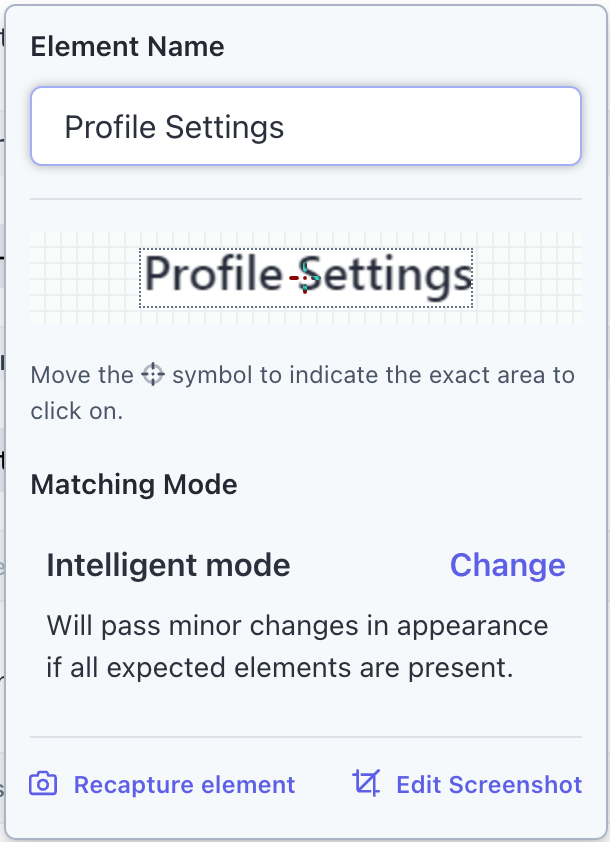Edit the Element Name text field

(305, 127)
